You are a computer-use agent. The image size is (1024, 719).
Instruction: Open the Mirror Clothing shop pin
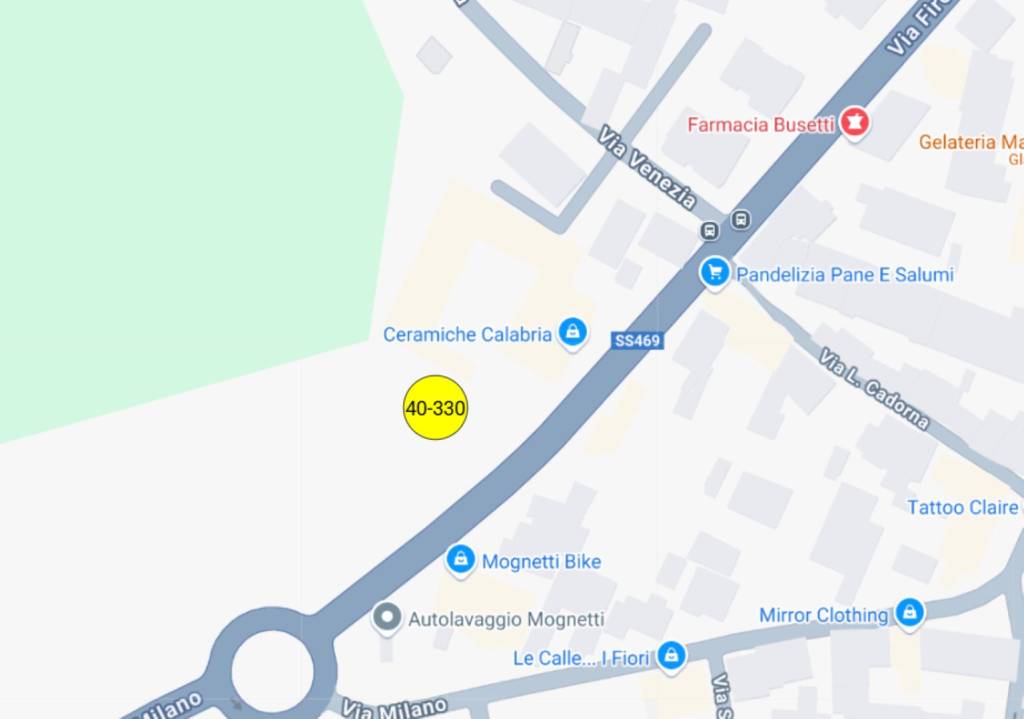tap(909, 613)
